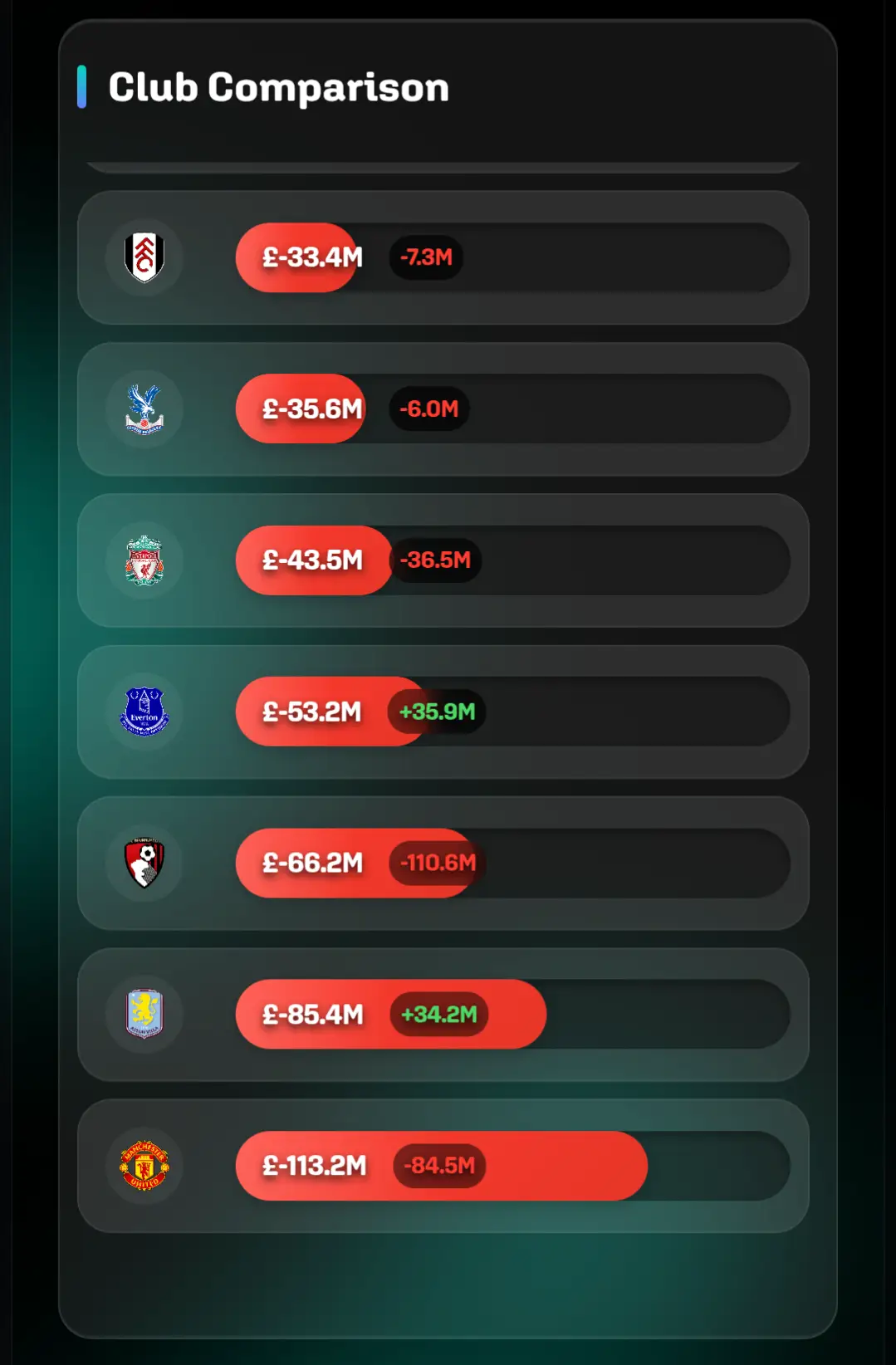Open the Manchester United row showing £-113.2M

443,1166
